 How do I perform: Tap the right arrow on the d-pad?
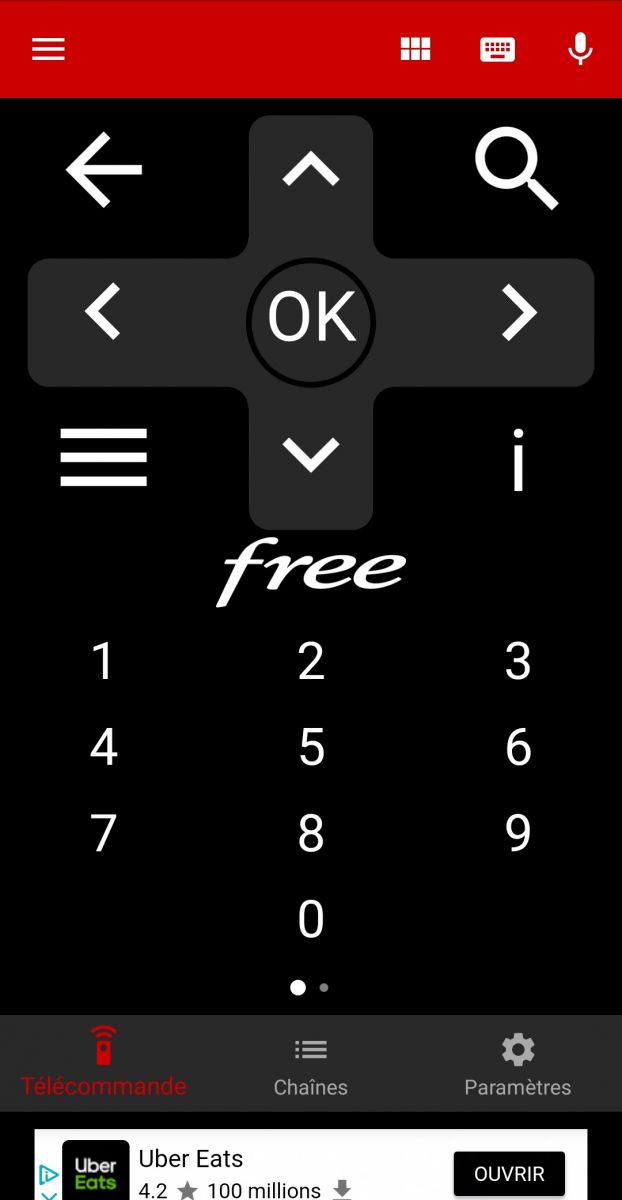[518, 313]
